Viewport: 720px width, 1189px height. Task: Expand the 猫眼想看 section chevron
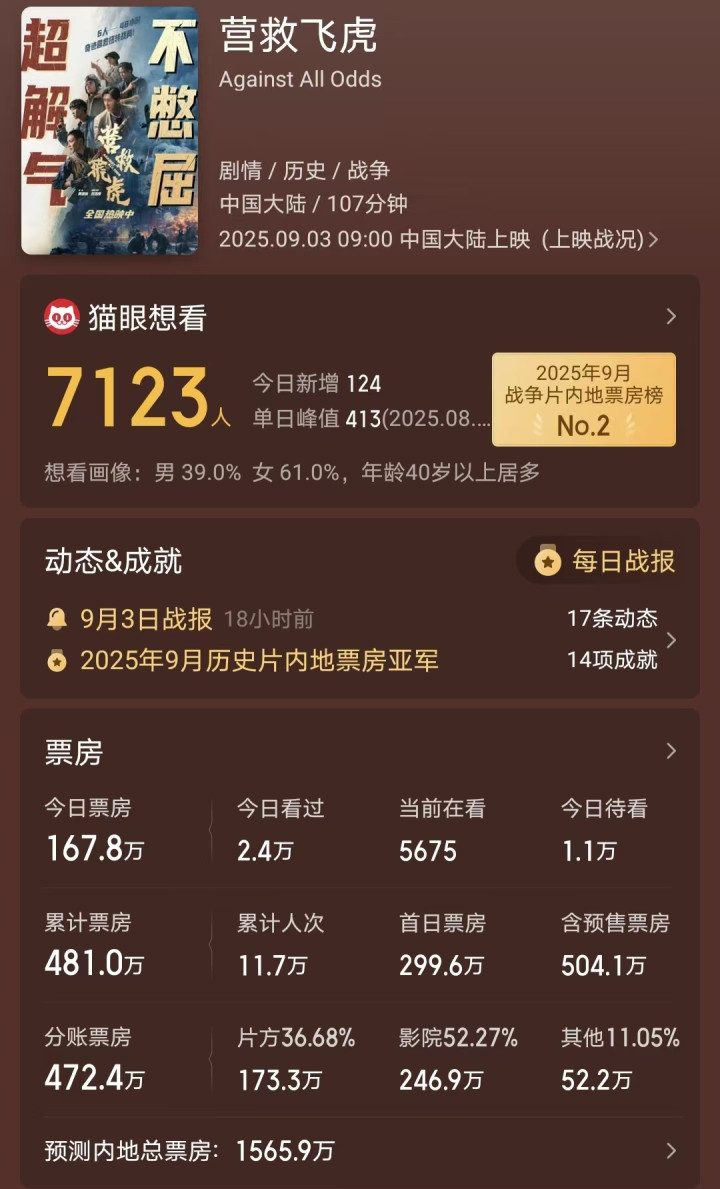pyautogui.click(x=671, y=316)
